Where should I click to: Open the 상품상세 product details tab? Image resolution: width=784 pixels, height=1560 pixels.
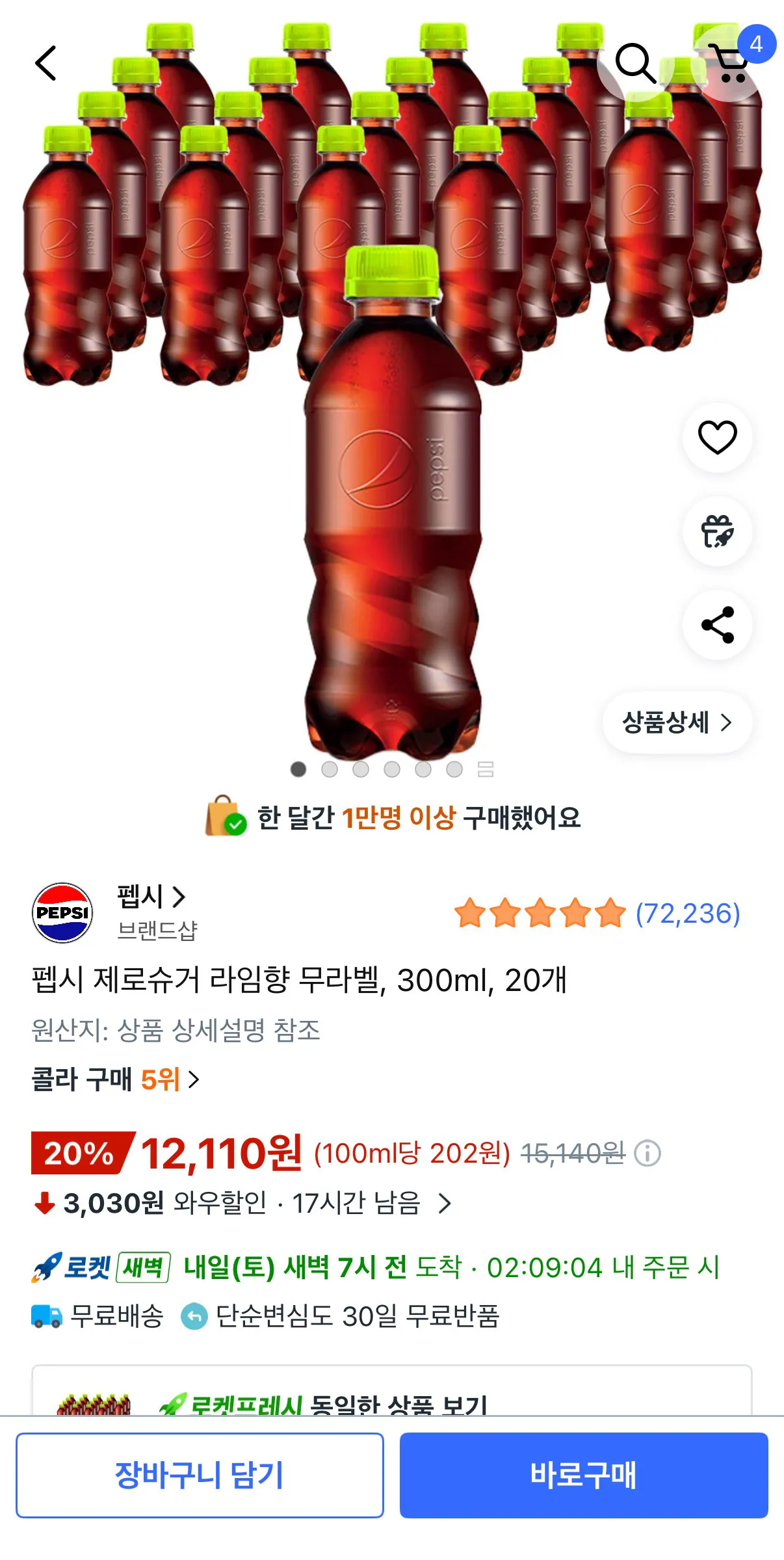coord(677,723)
